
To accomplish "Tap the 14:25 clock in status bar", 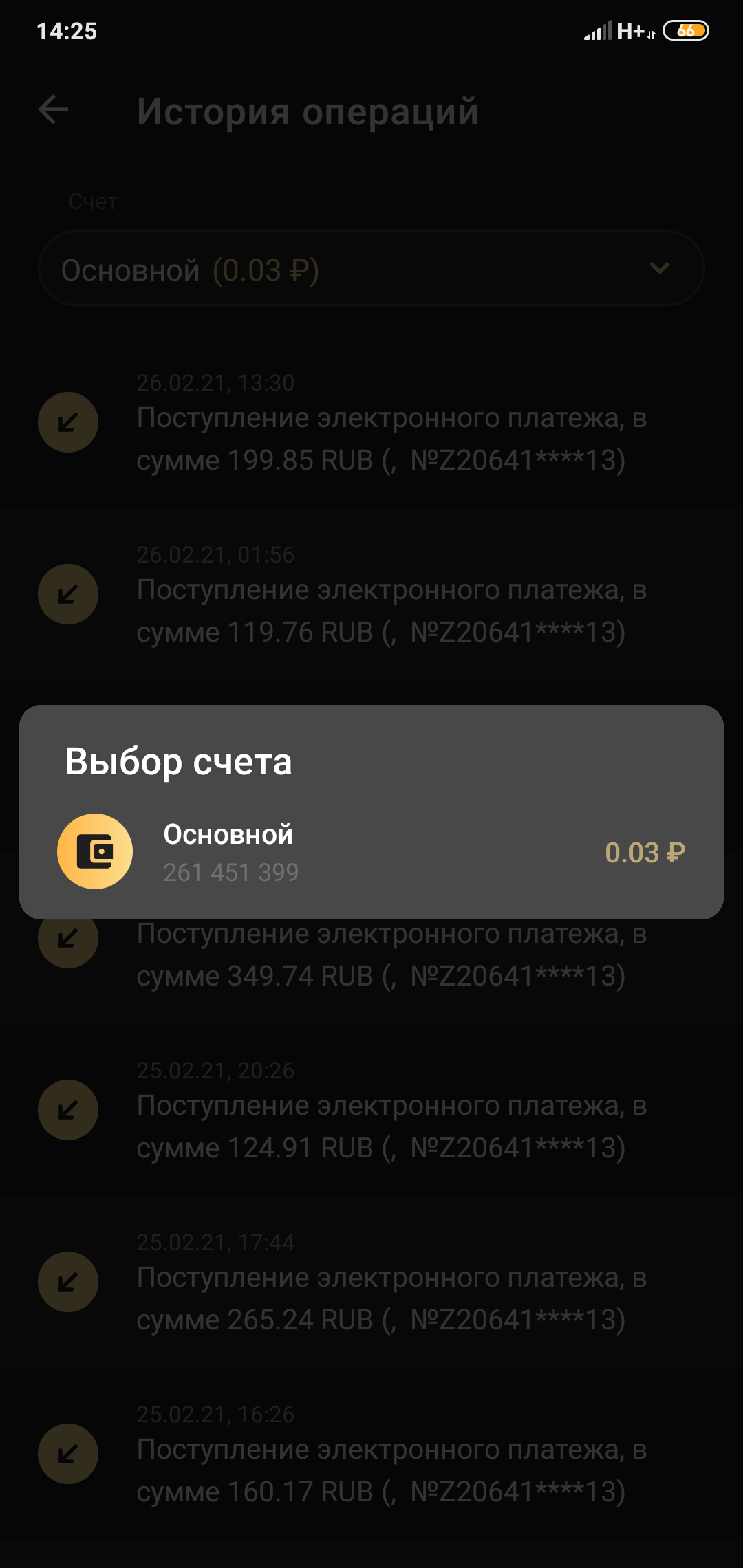I will coord(67,31).
